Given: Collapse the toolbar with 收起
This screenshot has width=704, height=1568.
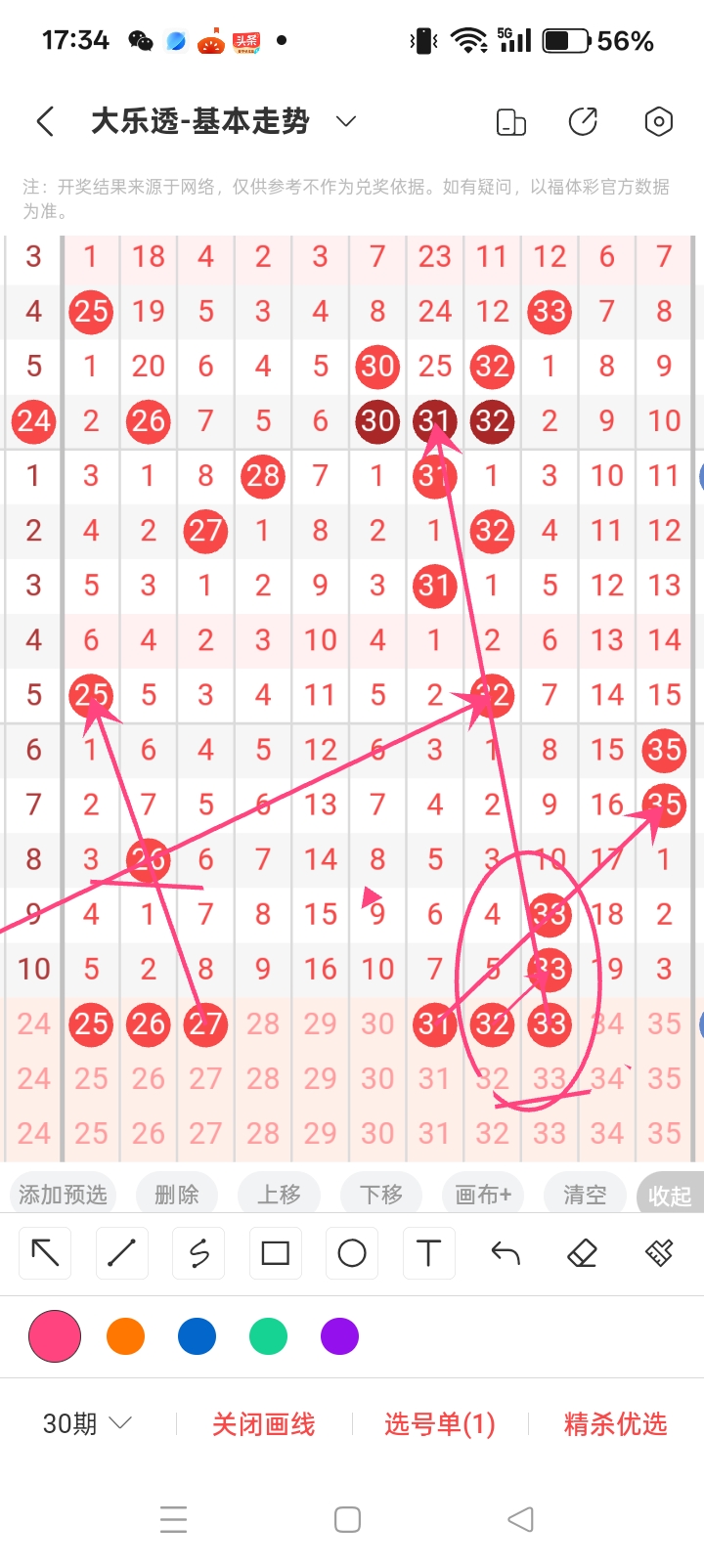Looking at the screenshot, I should pyautogui.click(x=670, y=1194).
